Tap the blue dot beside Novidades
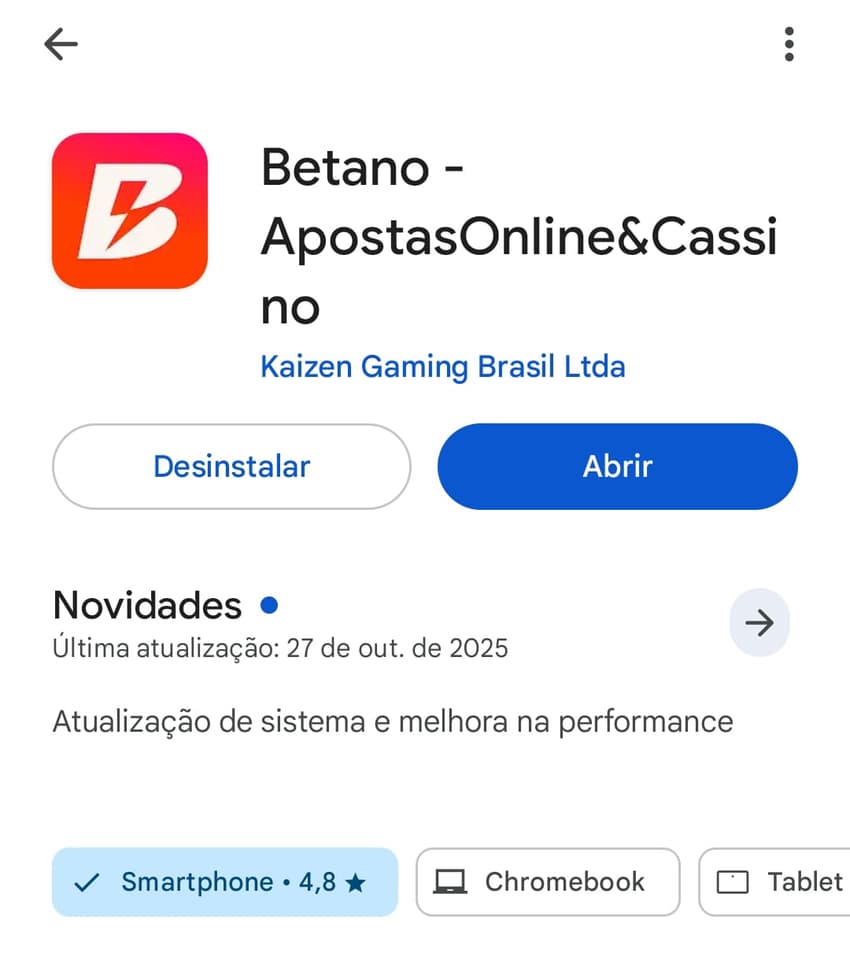The height and width of the screenshot is (960, 850). (x=270, y=605)
